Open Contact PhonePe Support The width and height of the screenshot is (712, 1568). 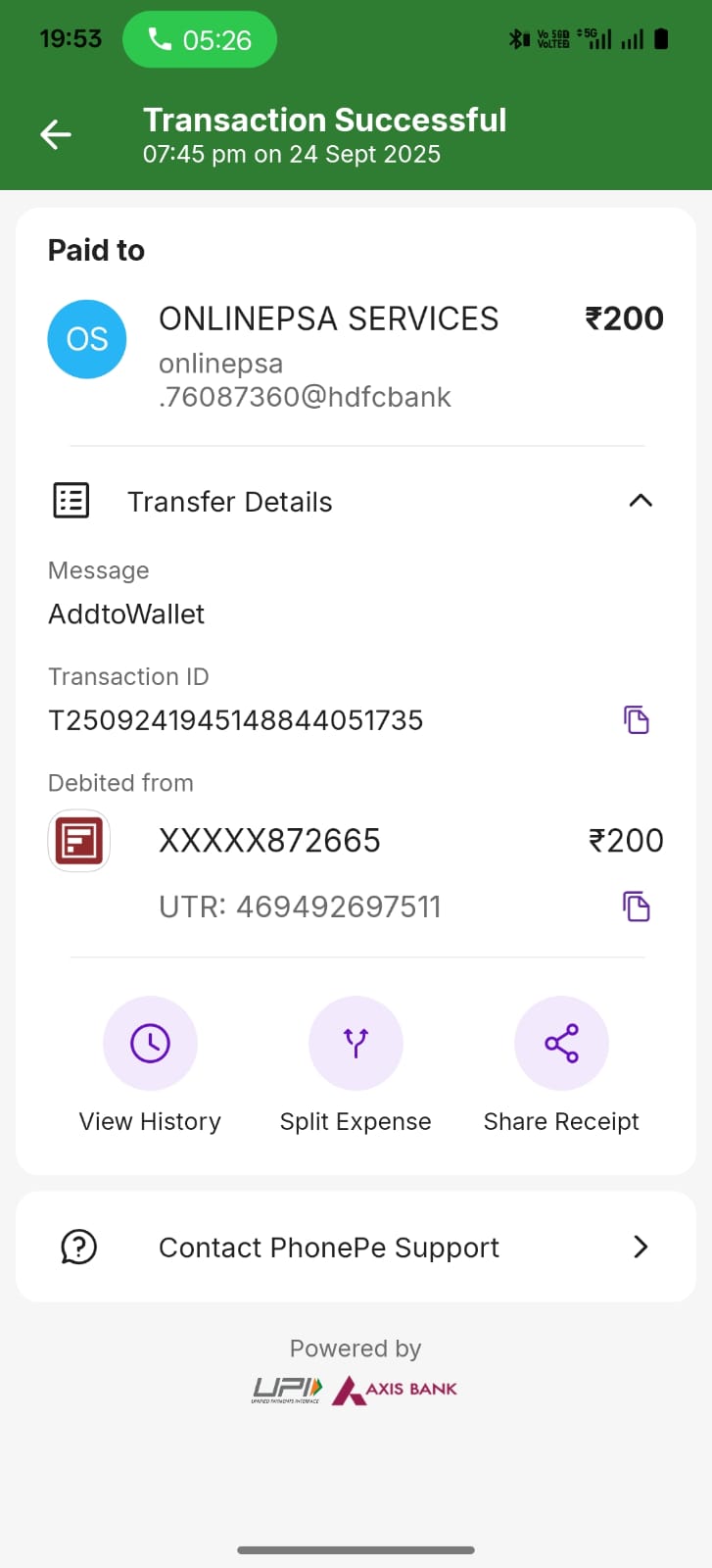coord(356,1247)
